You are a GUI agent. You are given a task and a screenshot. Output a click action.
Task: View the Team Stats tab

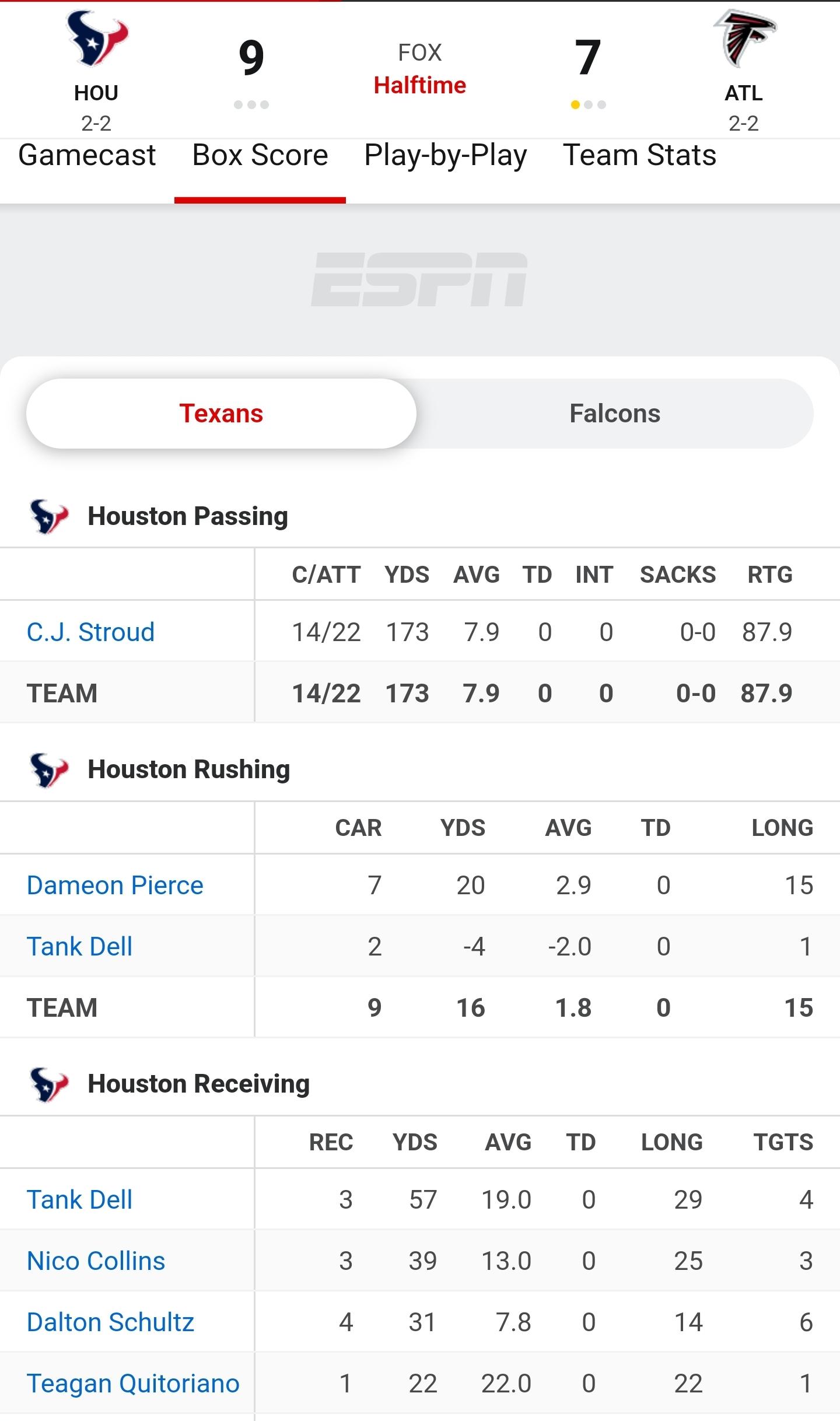tap(639, 156)
